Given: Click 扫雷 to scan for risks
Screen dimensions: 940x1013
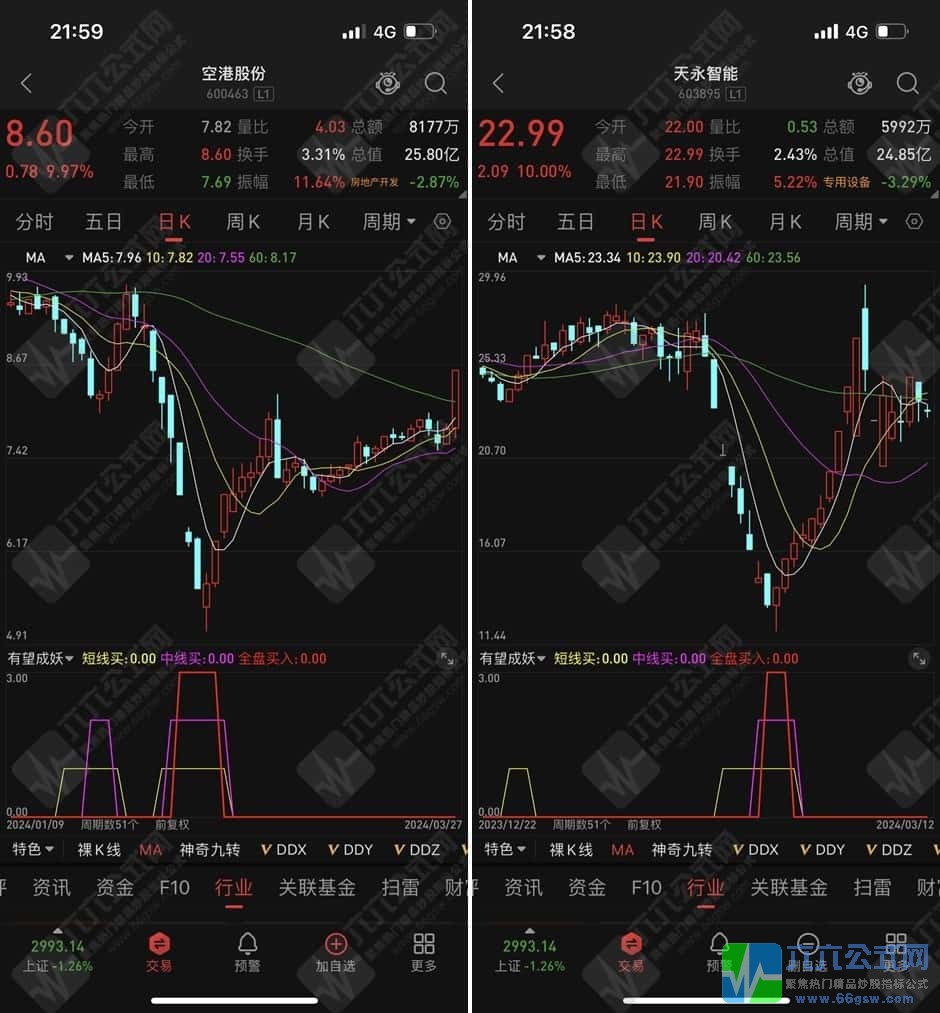Looking at the screenshot, I should pyautogui.click(x=400, y=888).
